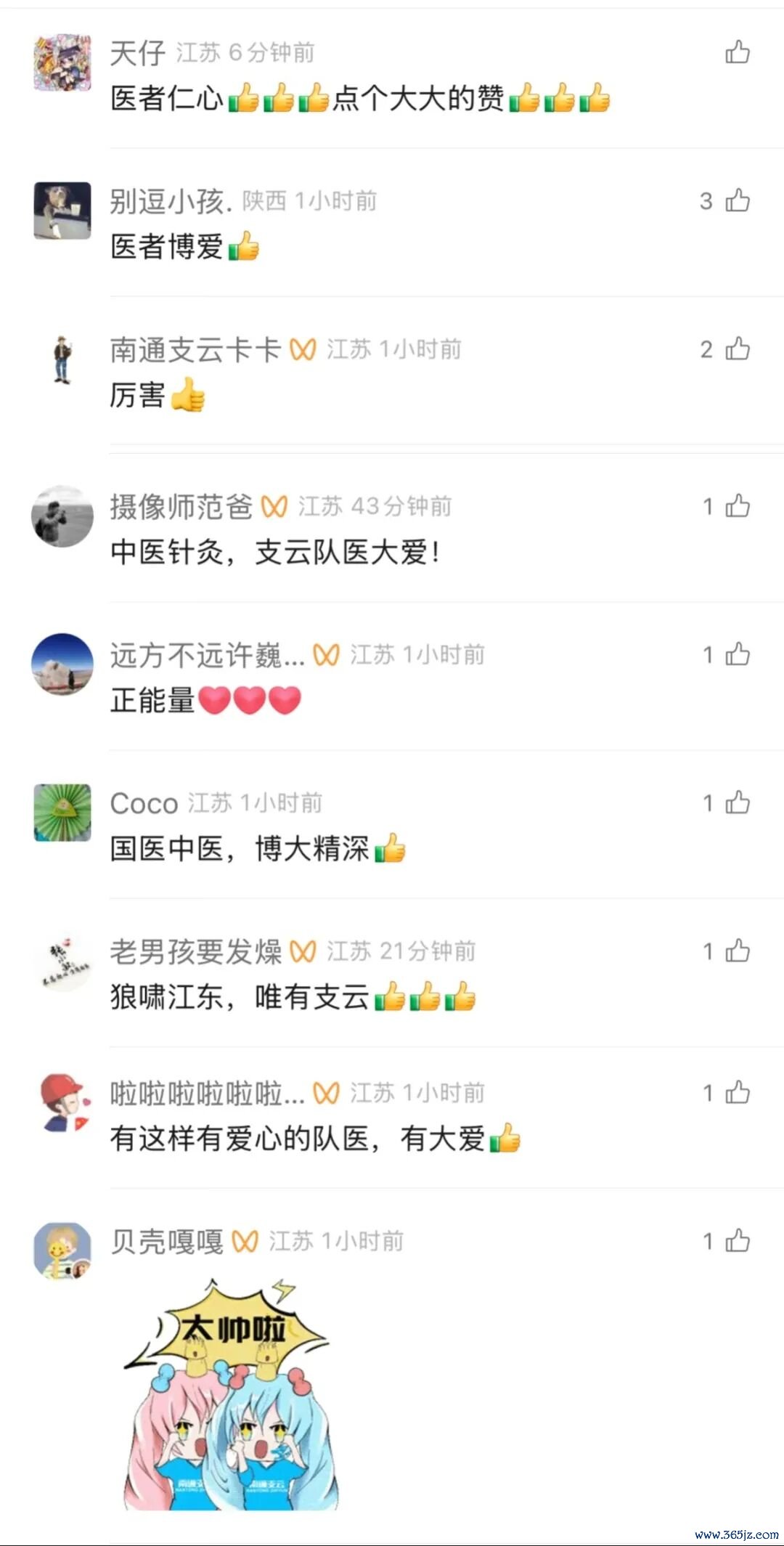Open 老男孩要发燥's avatar
This screenshot has height=1546, width=784.
coord(62,961)
